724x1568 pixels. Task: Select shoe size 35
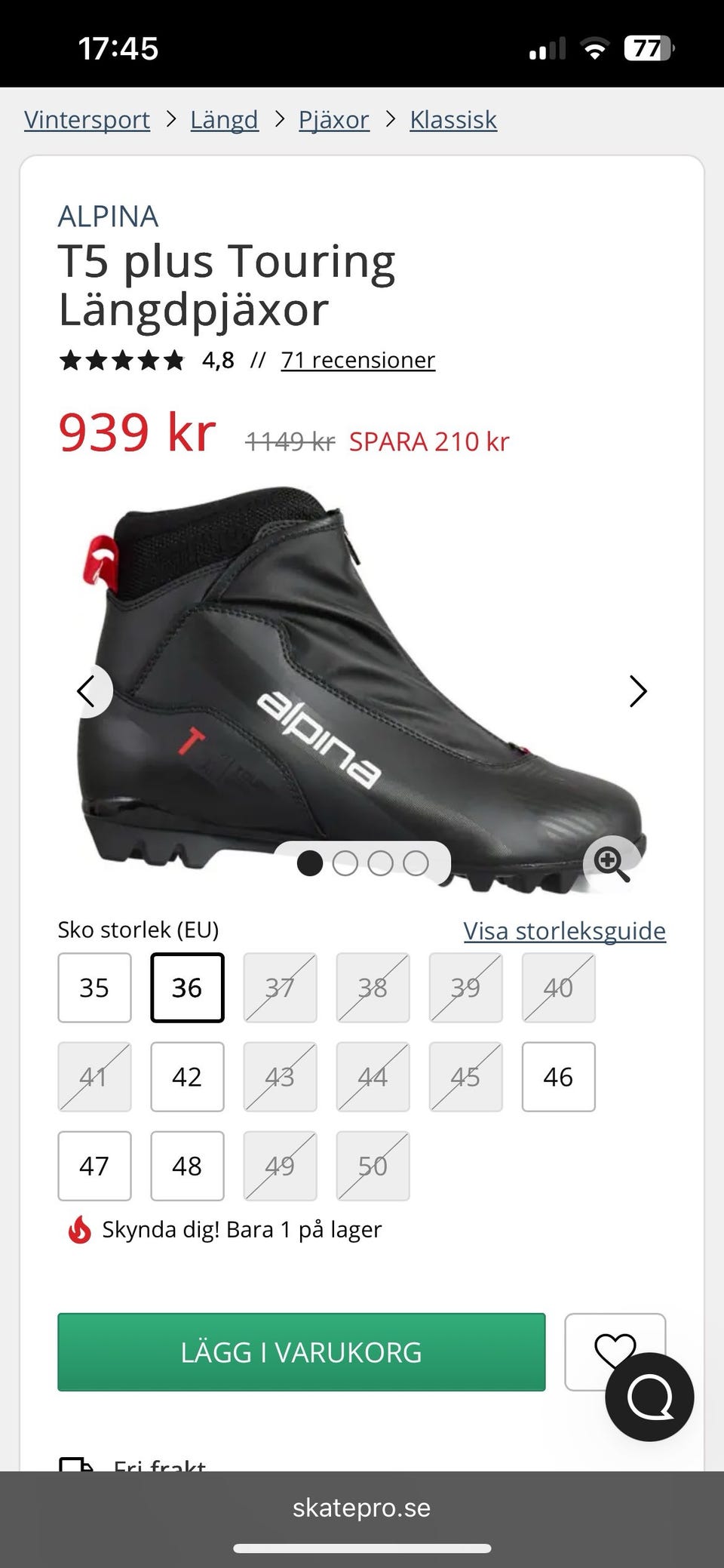click(x=94, y=988)
